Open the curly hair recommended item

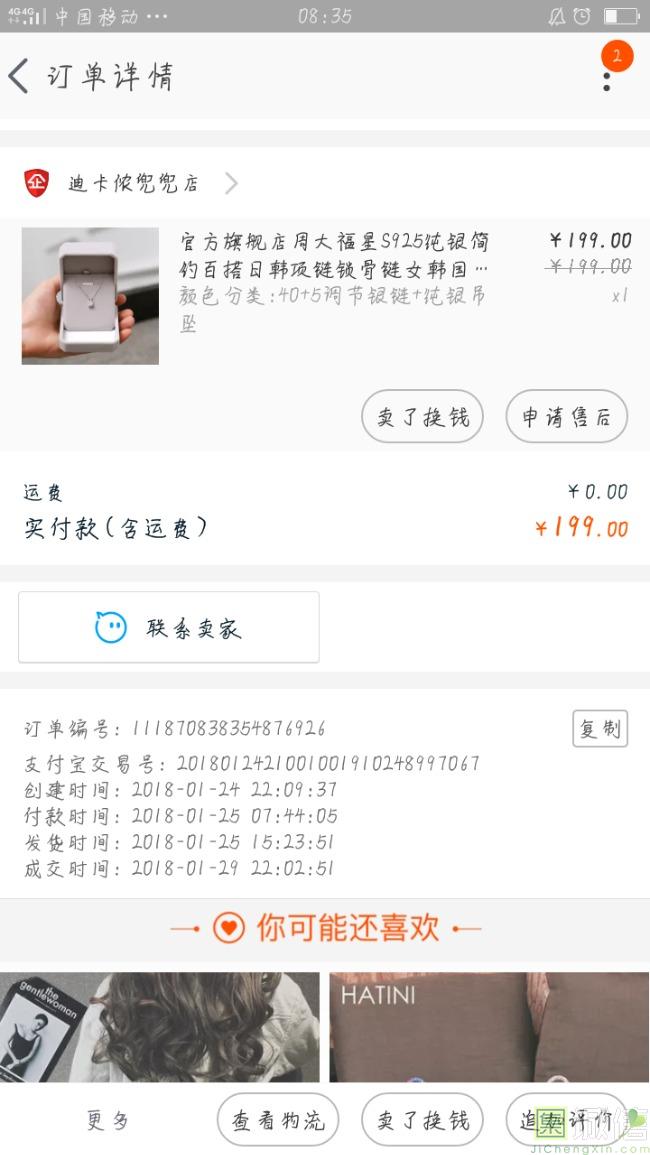point(160,1026)
